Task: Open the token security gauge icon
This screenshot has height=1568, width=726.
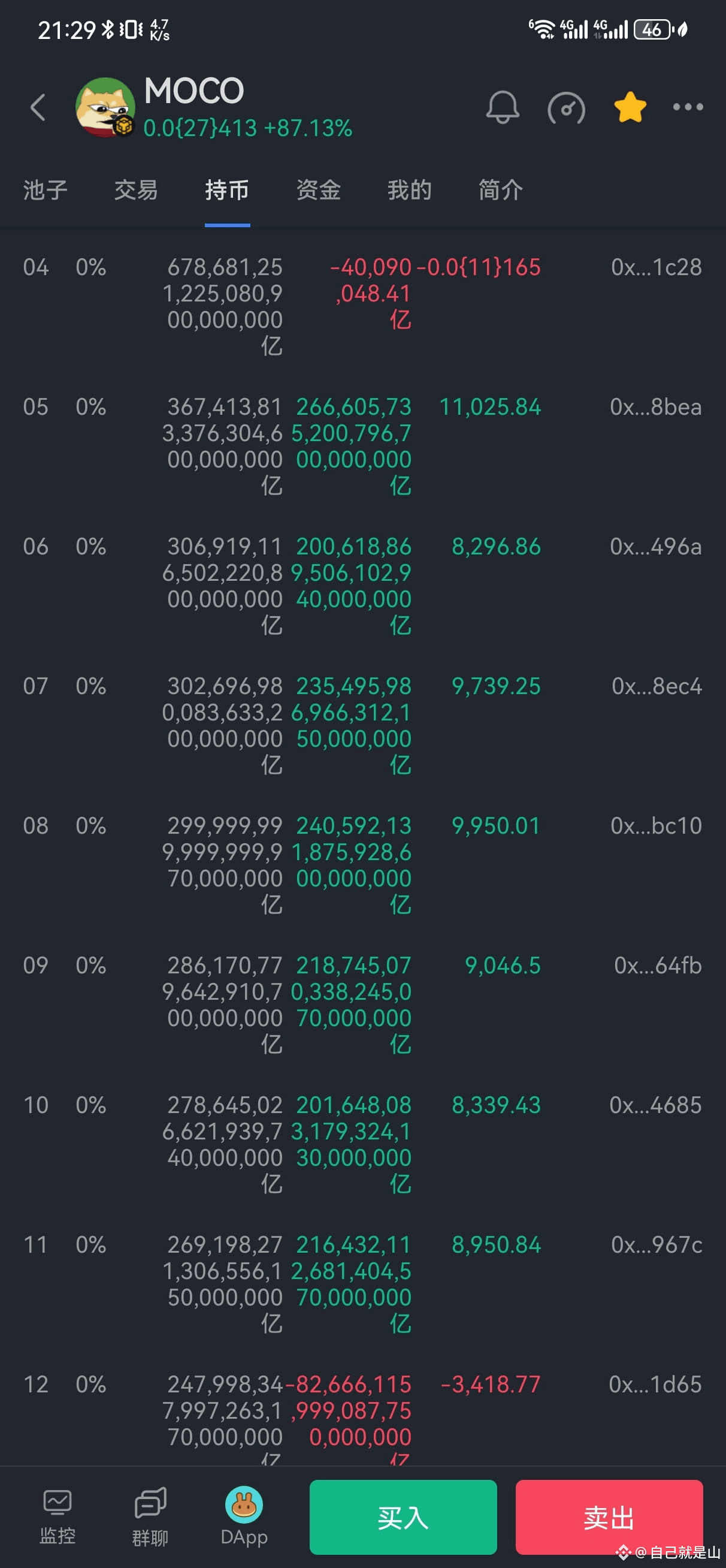Action: (x=566, y=107)
